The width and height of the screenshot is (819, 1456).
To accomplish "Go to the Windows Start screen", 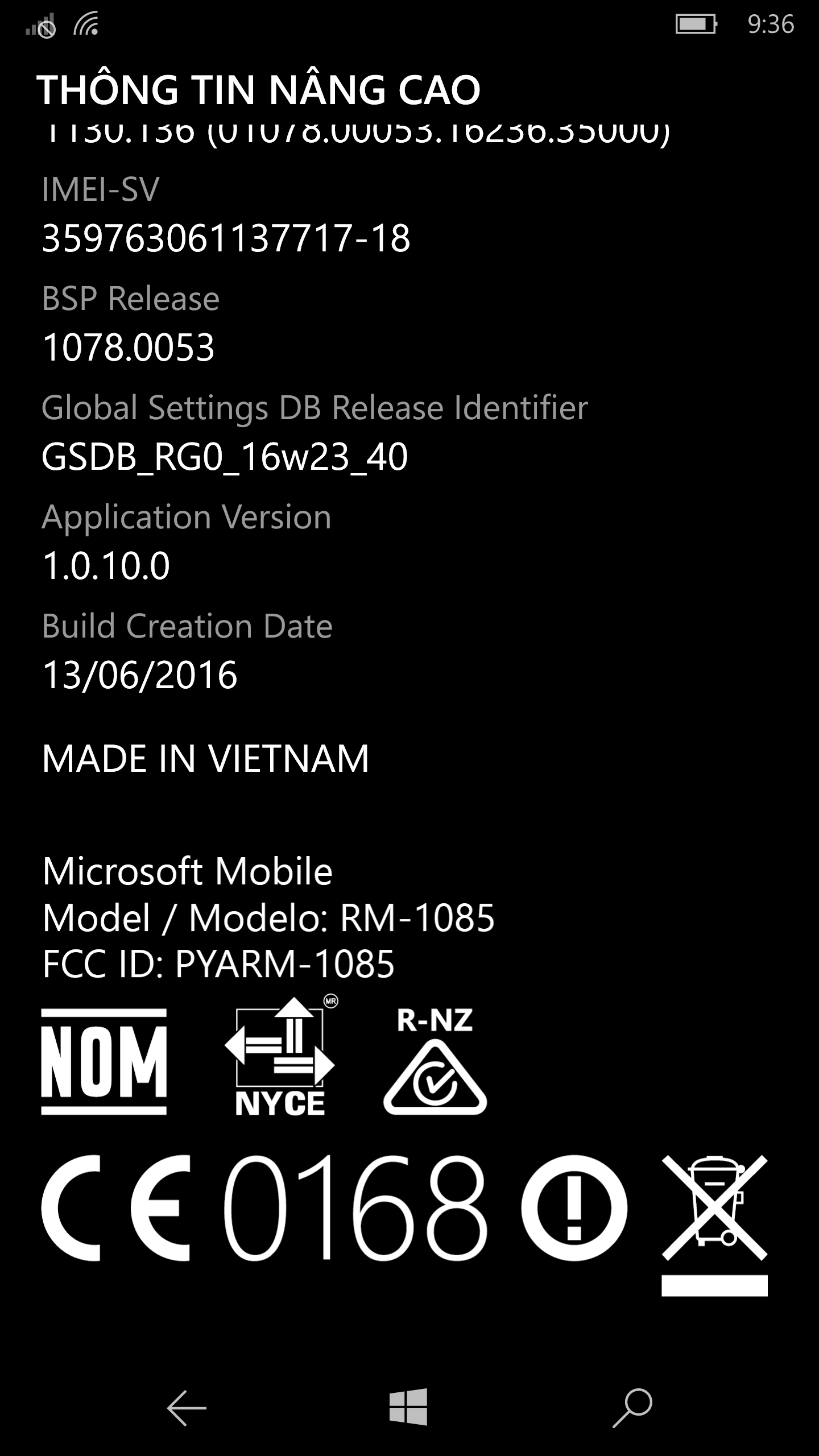I will (x=408, y=1407).
